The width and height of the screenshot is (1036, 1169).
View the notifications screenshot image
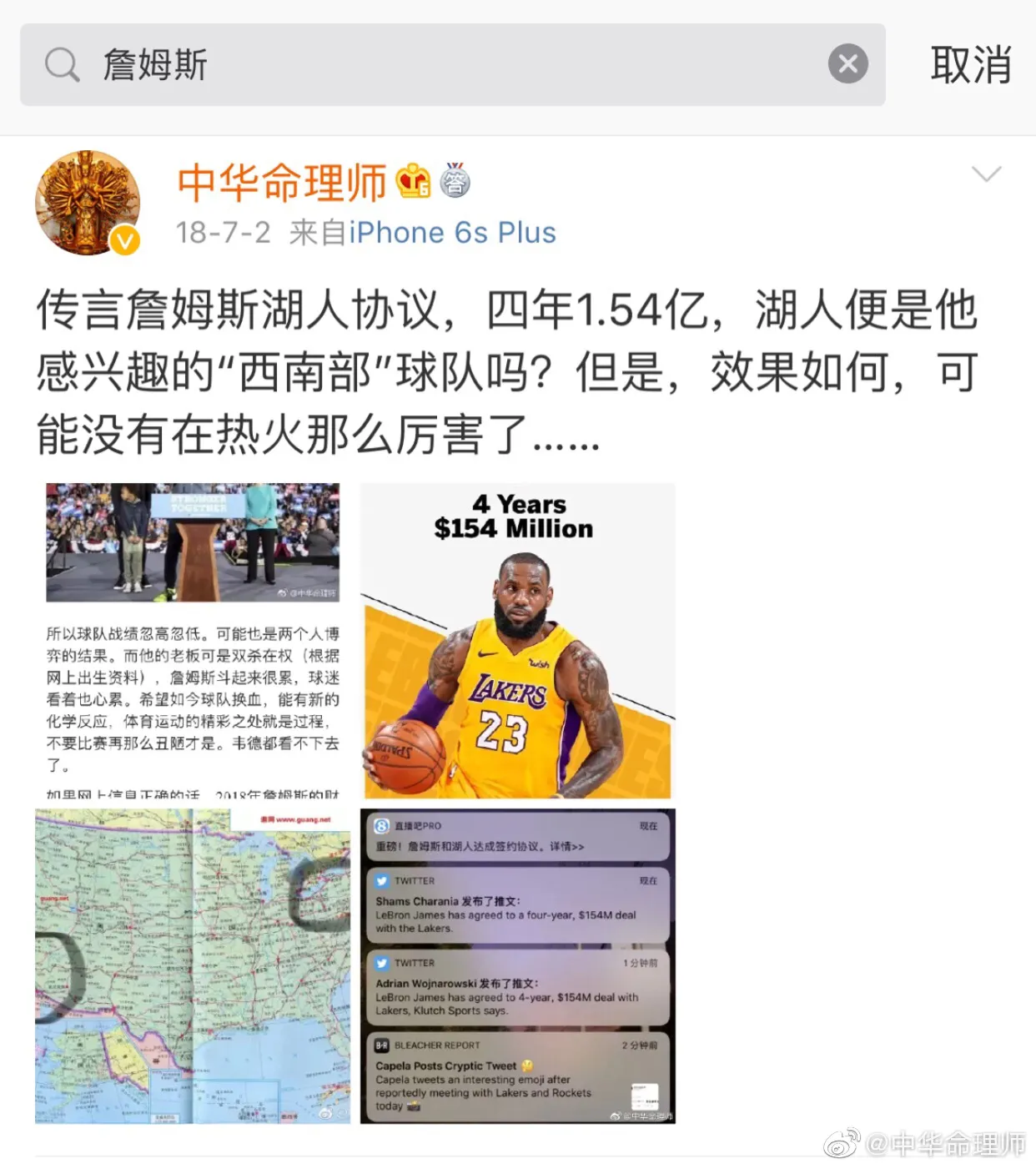tap(517, 965)
